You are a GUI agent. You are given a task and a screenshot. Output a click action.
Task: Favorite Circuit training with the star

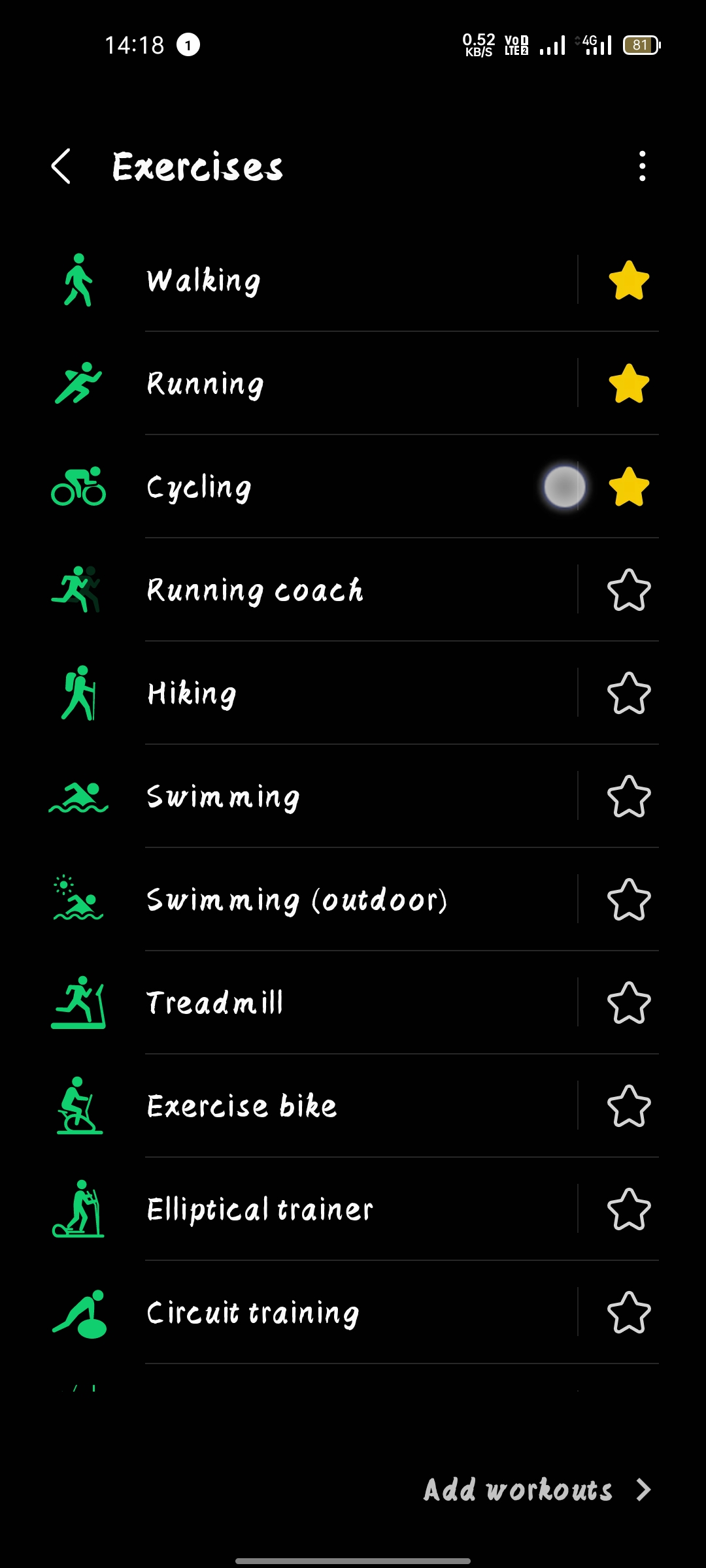point(628,1313)
